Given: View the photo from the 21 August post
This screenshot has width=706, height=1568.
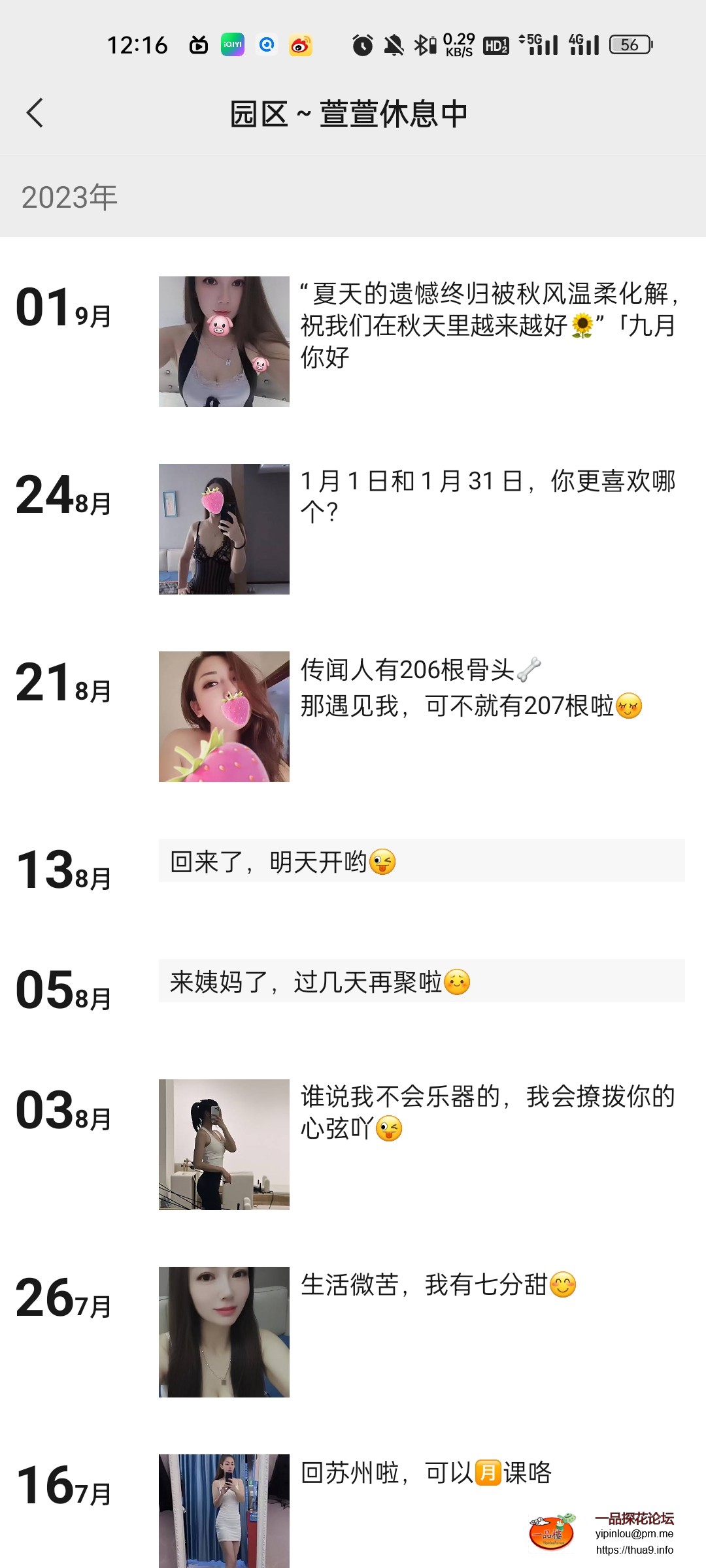Looking at the screenshot, I should [x=224, y=716].
